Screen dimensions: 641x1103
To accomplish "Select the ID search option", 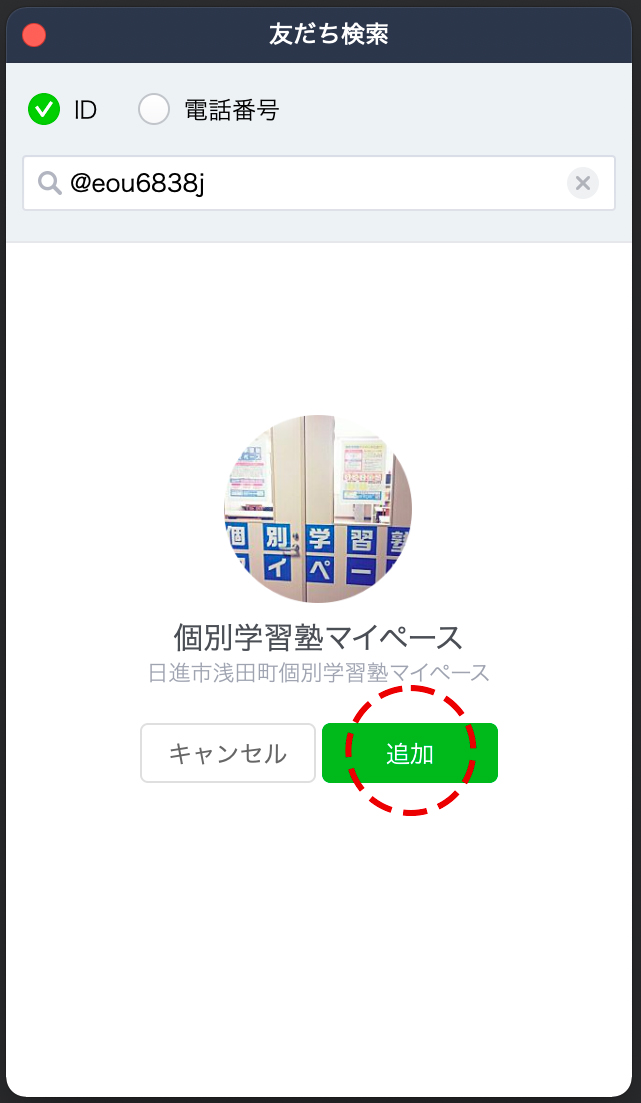I will (x=44, y=109).
